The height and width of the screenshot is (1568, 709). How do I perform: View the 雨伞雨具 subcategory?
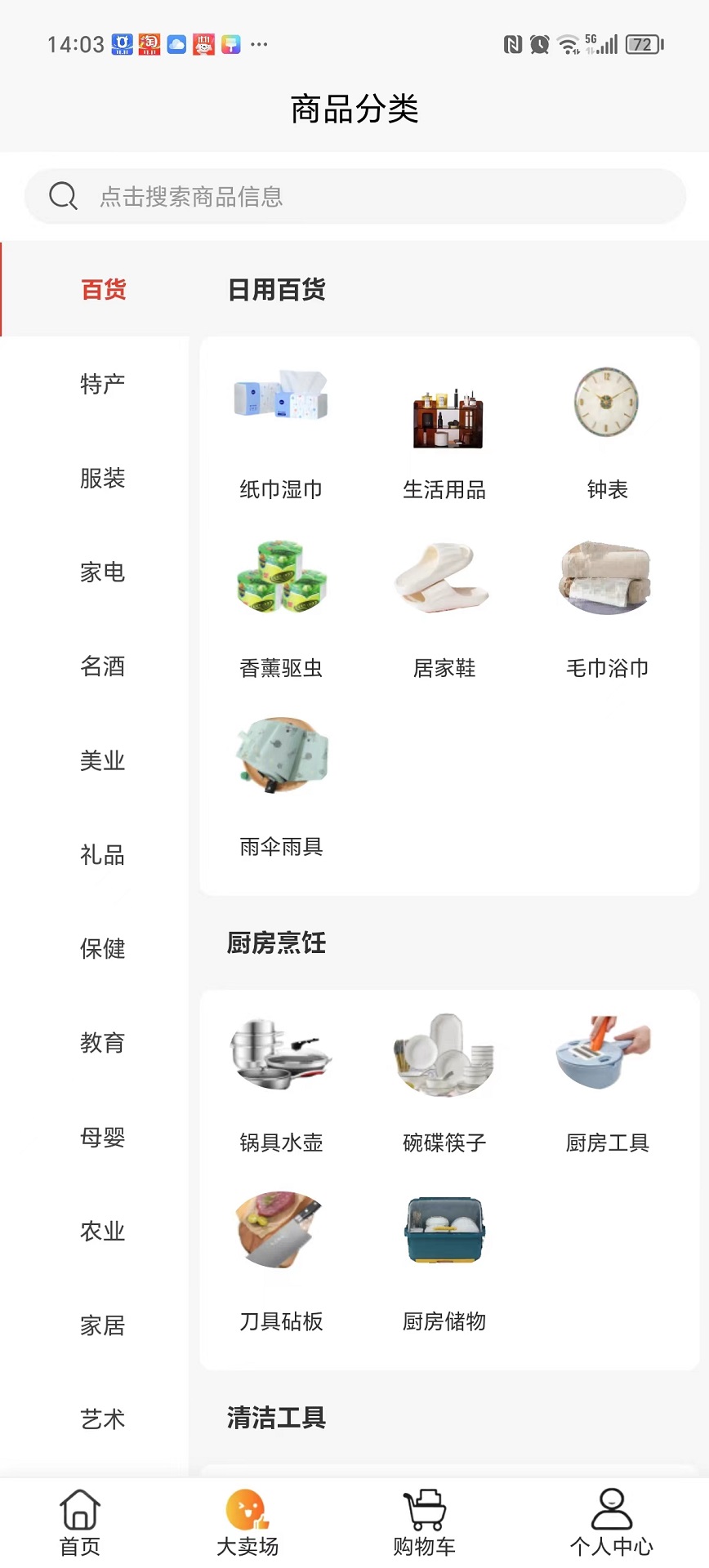coord(281,786)
